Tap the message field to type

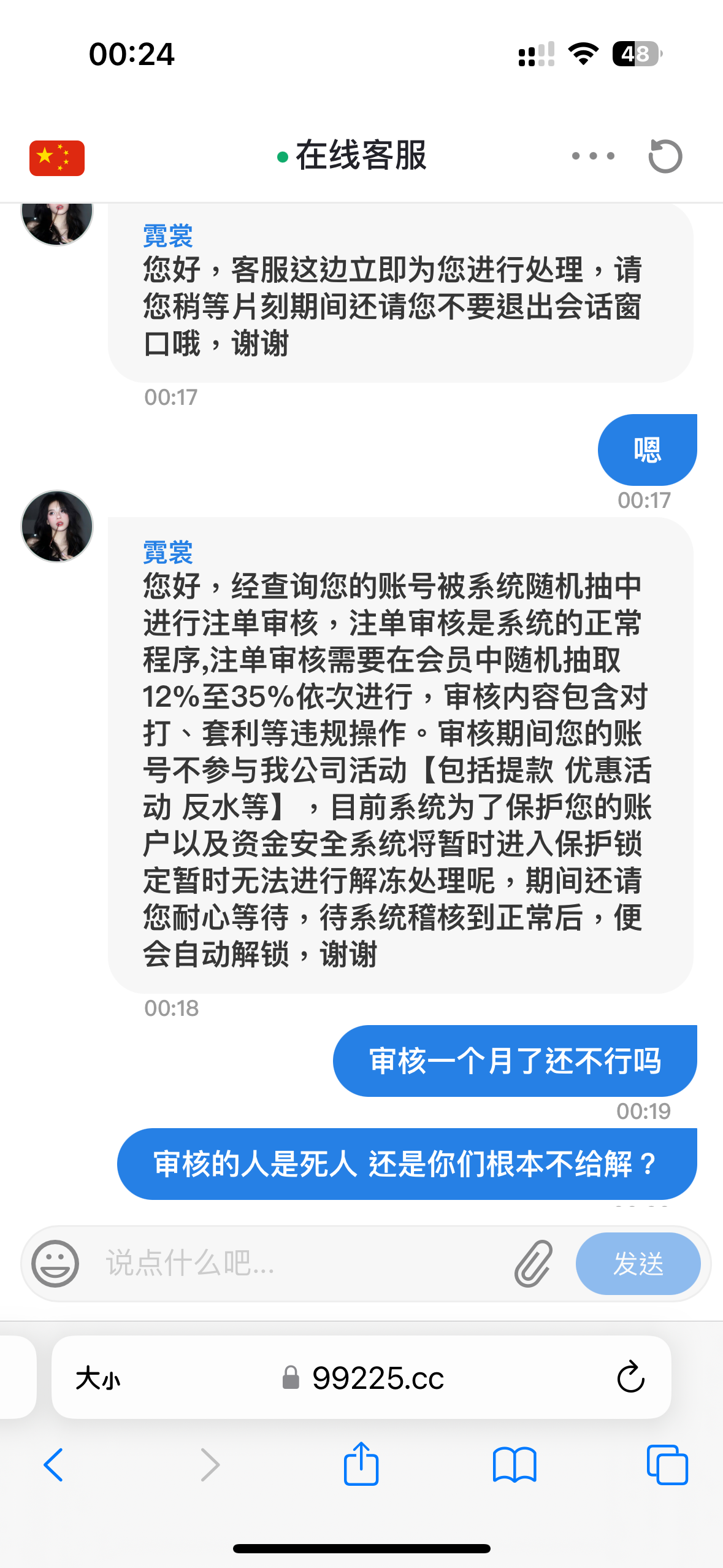pos(300,1263)
